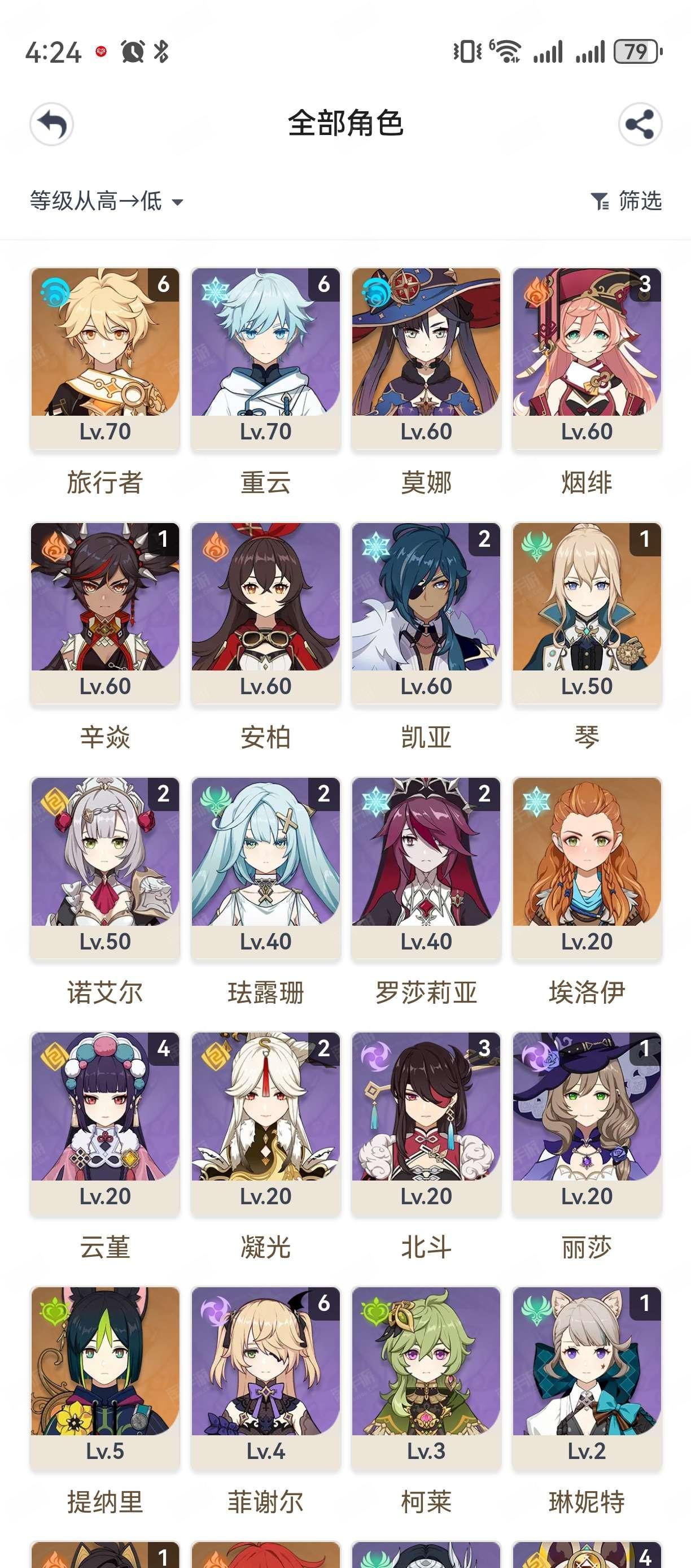Open the 埃洛伊 character card

587,869
